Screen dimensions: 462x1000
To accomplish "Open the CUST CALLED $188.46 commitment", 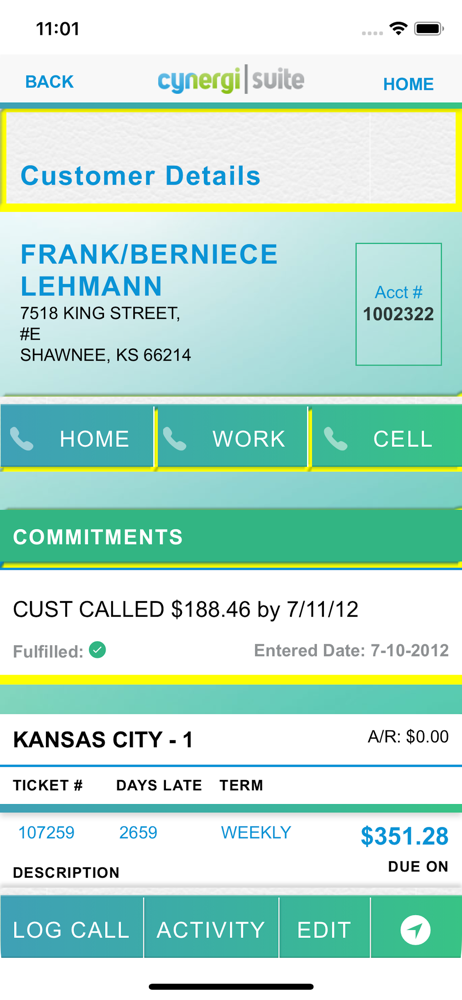I will tap(231, 623).
